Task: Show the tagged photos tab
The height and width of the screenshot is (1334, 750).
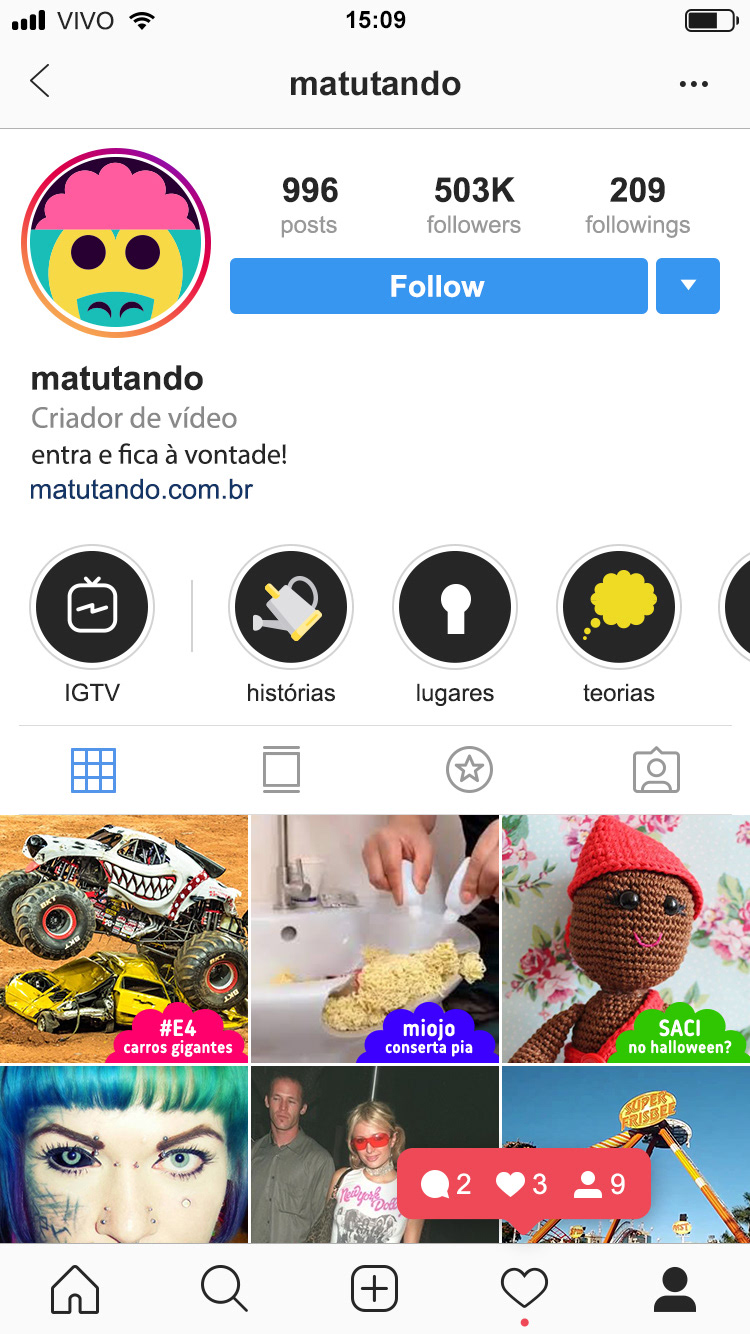Action: point(656,770)
